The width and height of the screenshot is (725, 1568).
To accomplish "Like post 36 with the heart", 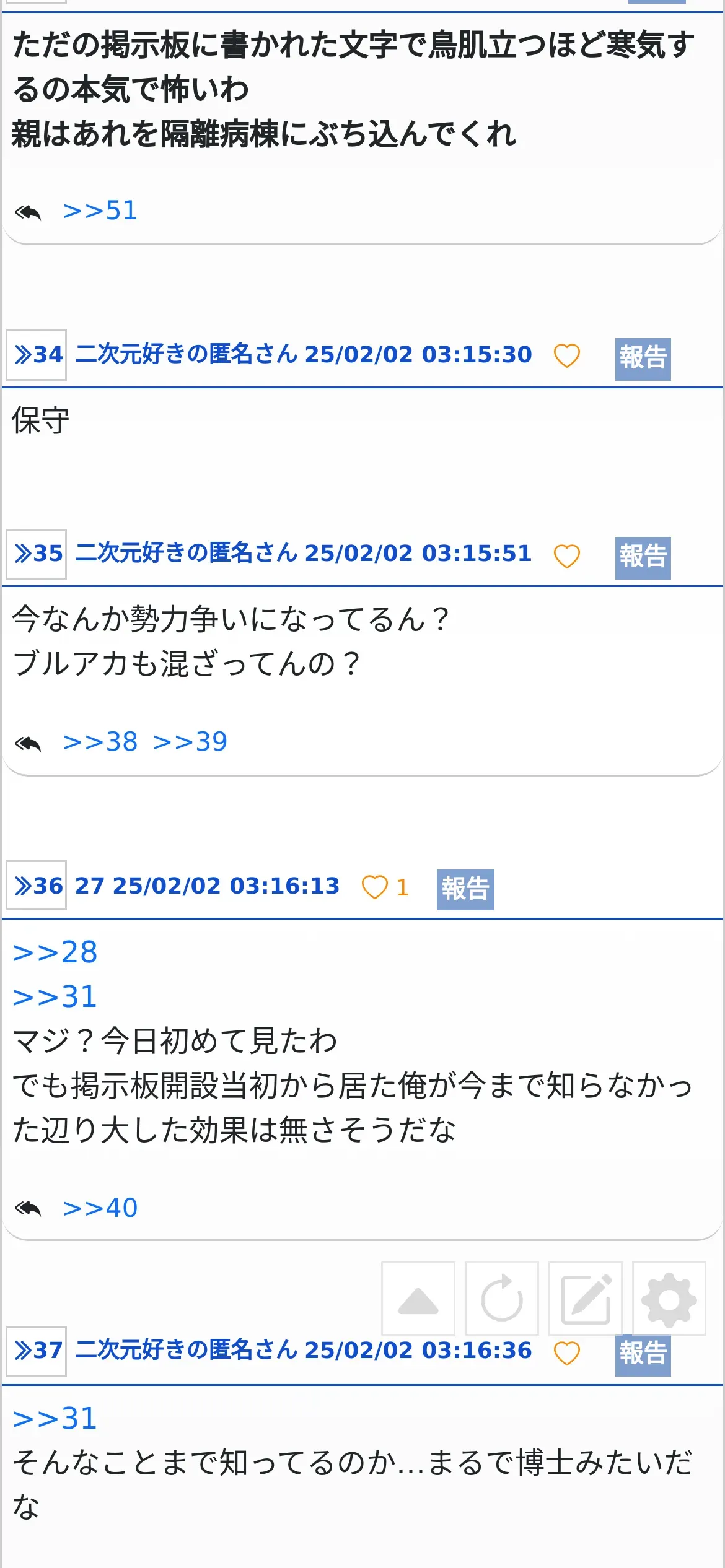I will pyautogui.click(x=375, y=887).
